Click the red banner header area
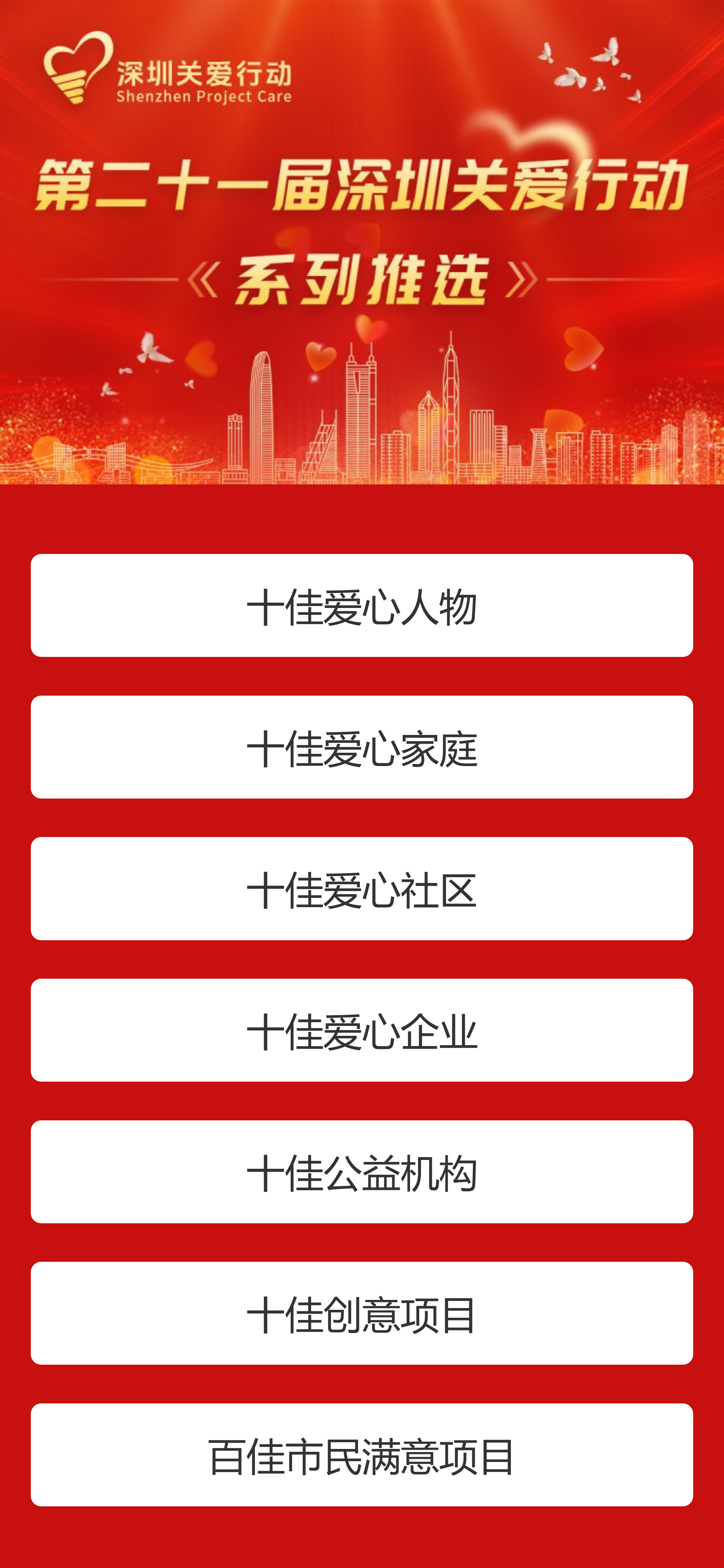The image size is (724, 1568). pyautogui.click(x=362, y=243)
